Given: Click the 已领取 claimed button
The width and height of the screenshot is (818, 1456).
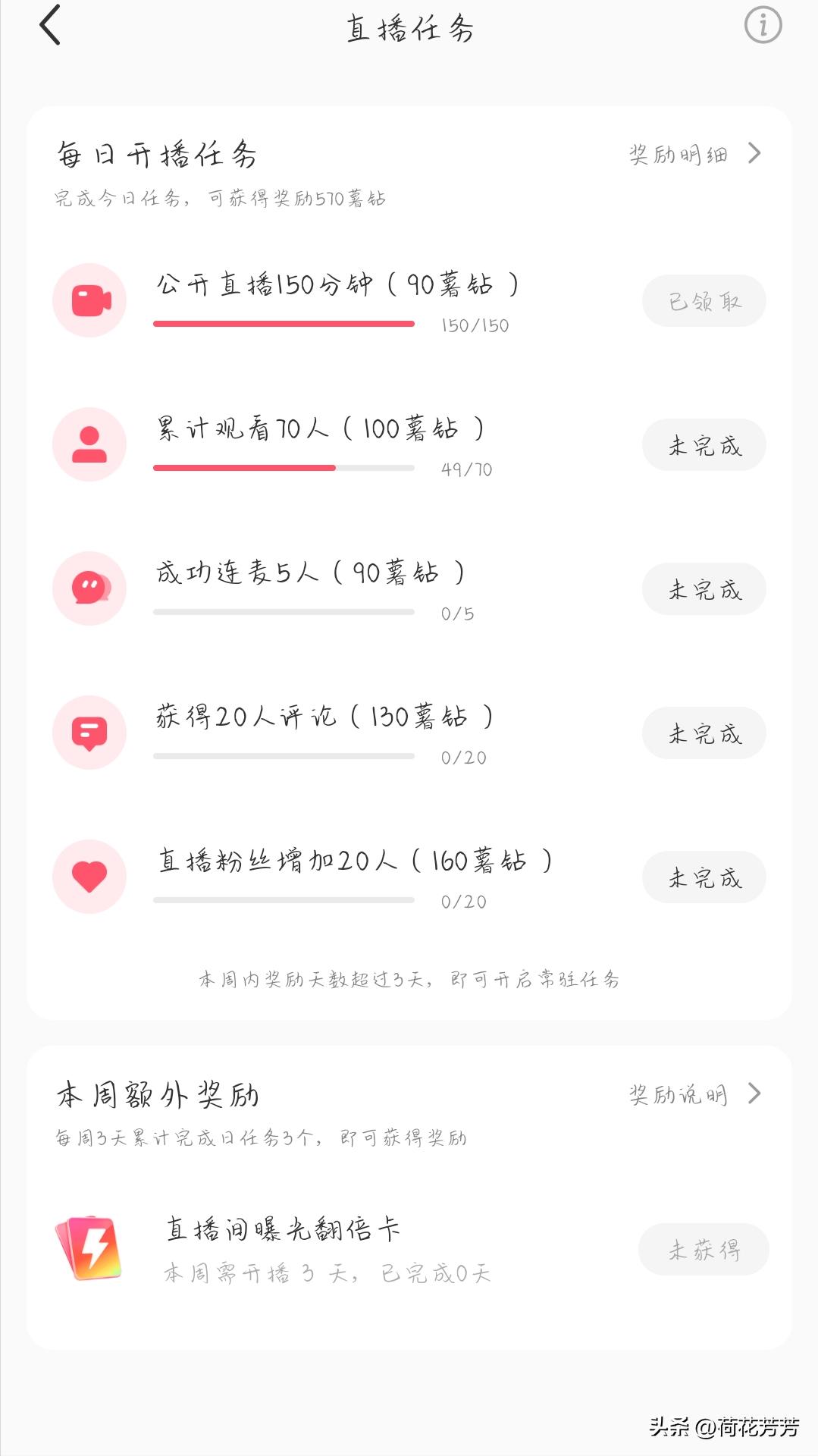Looking at the screenshot, I should tap(703, 300).
